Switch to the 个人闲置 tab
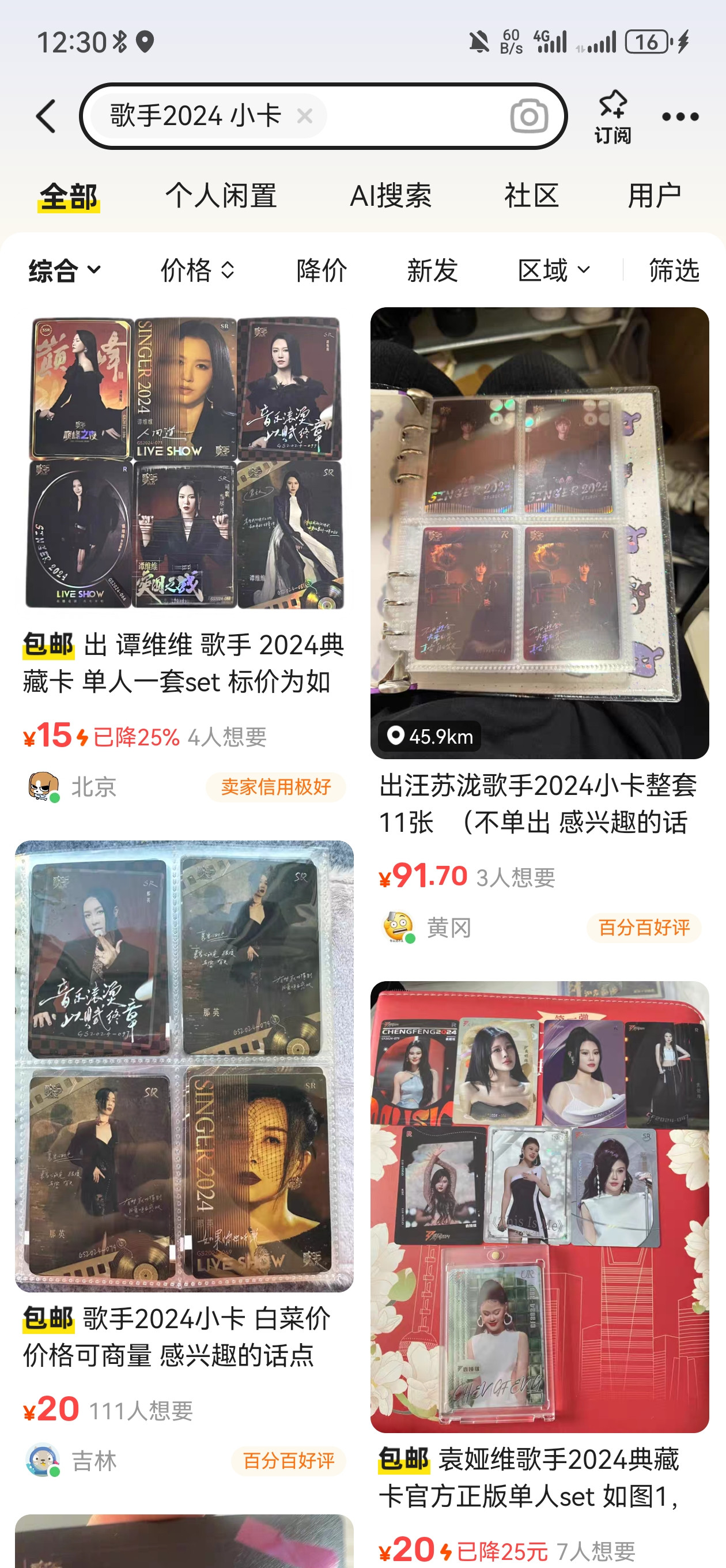 tap(221, 196)
